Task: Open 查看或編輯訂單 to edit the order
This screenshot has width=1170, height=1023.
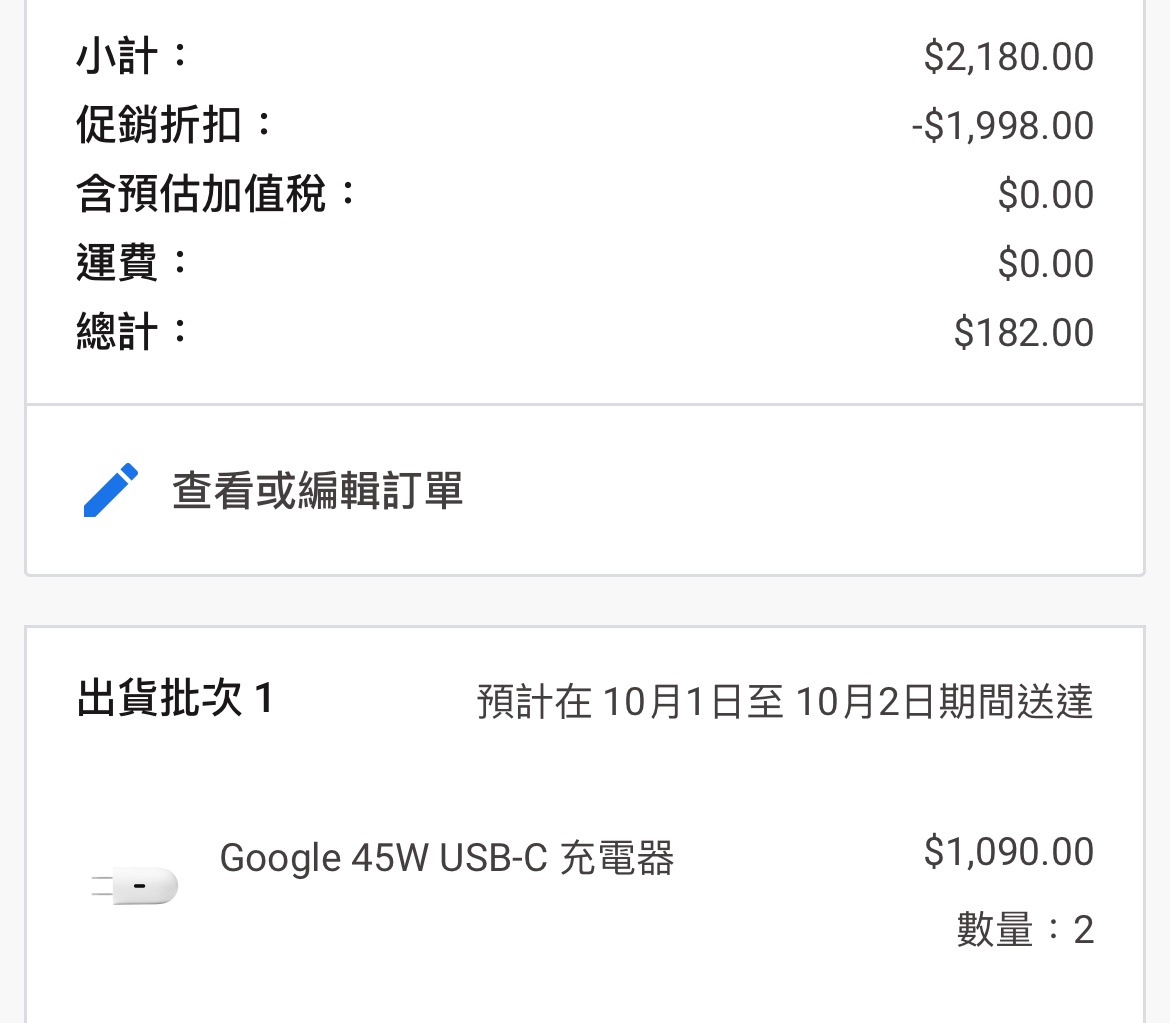Action: click(318, 491)
